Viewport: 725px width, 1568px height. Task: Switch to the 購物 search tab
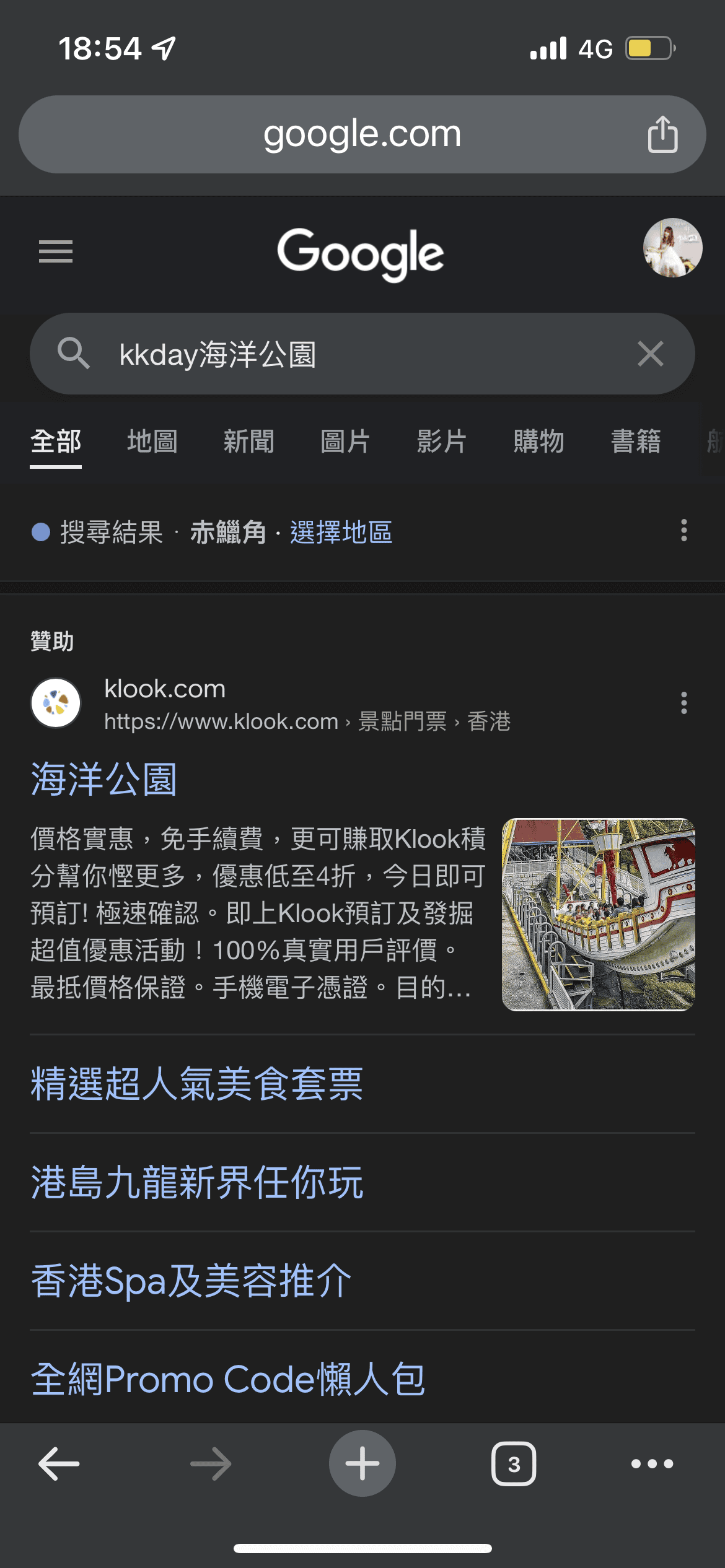[538, 442]
